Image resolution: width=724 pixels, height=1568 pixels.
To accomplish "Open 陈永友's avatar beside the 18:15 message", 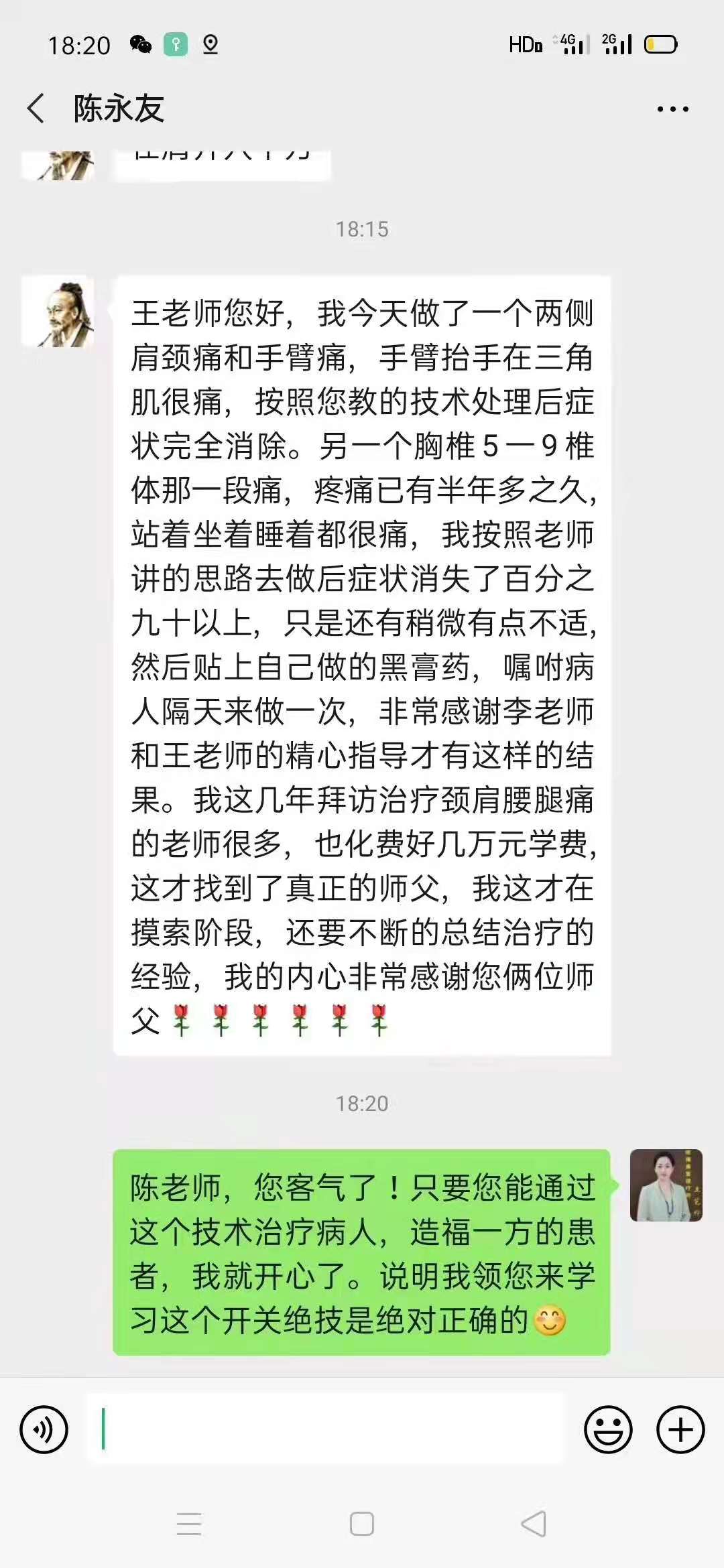I will coord(58,312).
